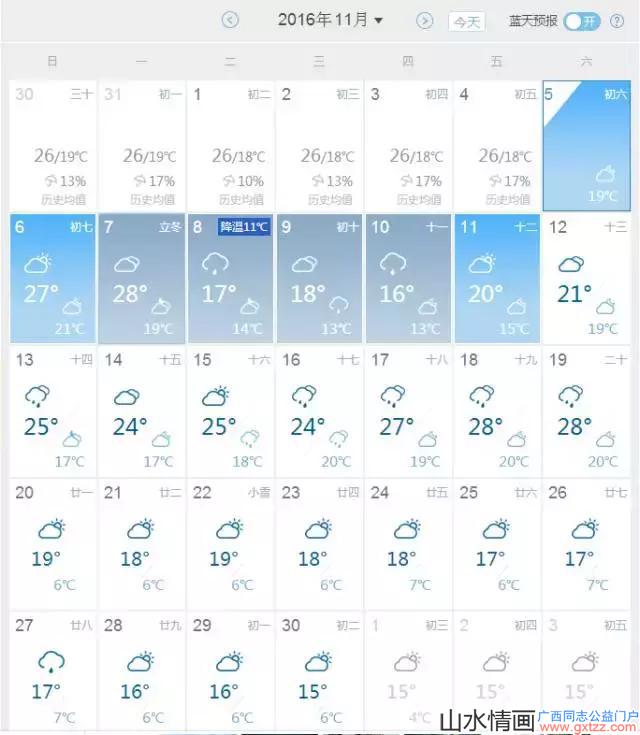Image resolution: width=640 pixels, height=735 pixels.
Task: Toggle the 蓝天预报 switch
Action: click(x=581, y=20)
